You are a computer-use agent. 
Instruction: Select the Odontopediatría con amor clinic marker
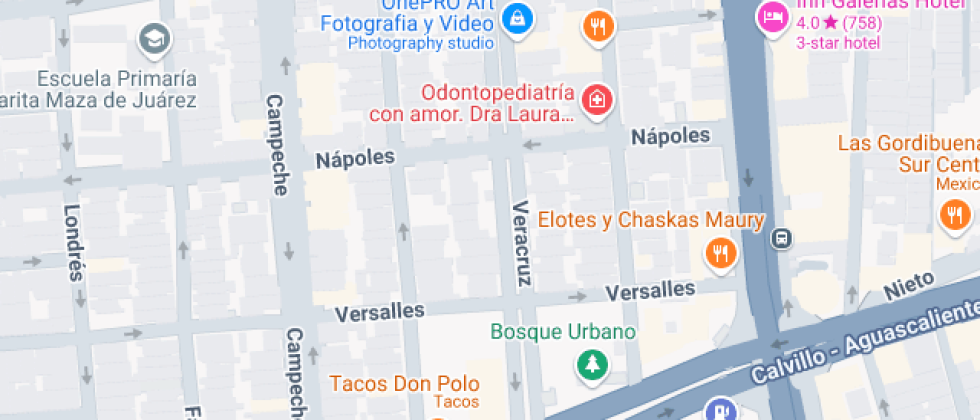(597, 100)
